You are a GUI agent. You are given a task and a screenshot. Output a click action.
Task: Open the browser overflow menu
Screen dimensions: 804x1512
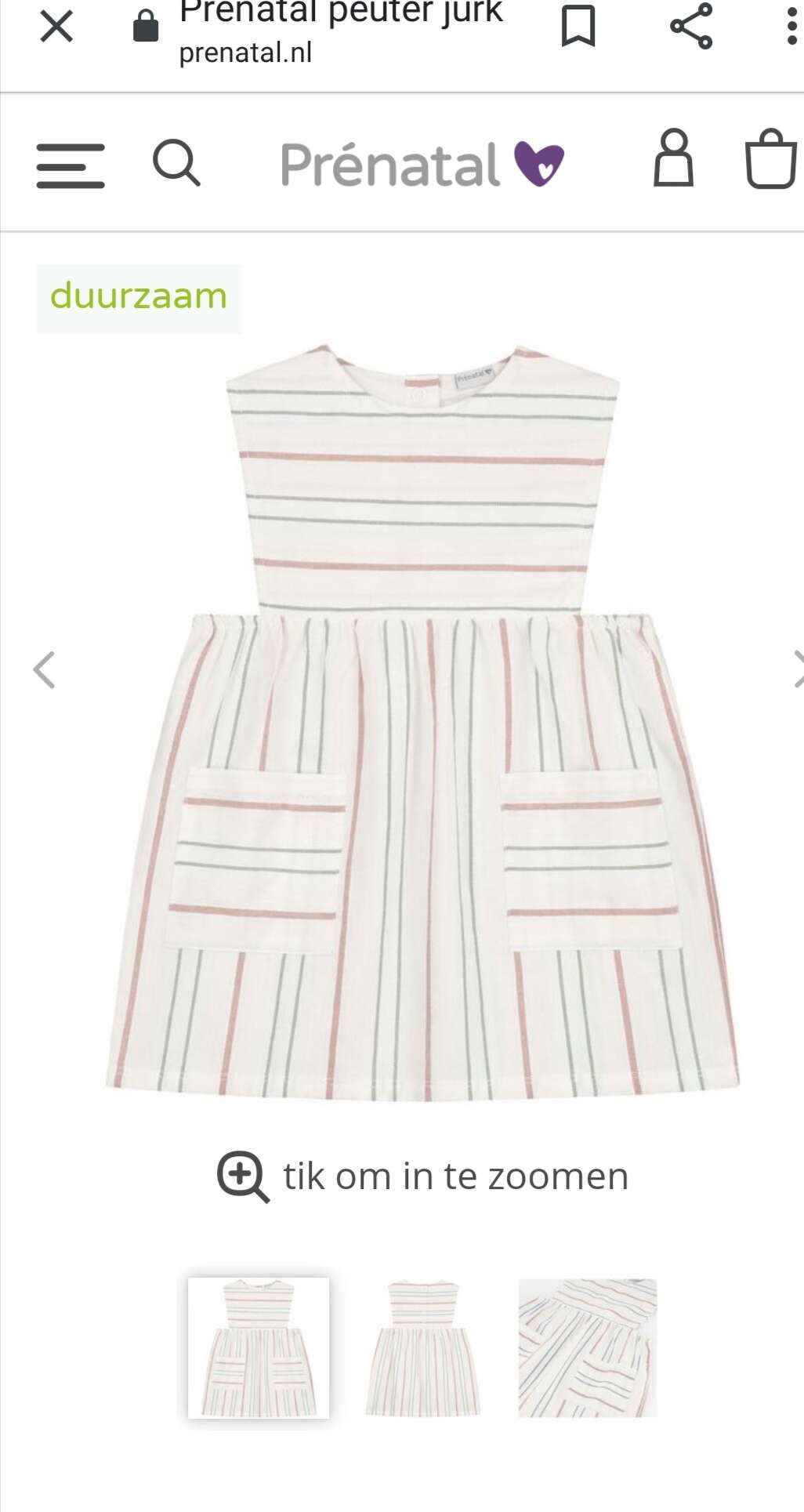click(791, 26)
